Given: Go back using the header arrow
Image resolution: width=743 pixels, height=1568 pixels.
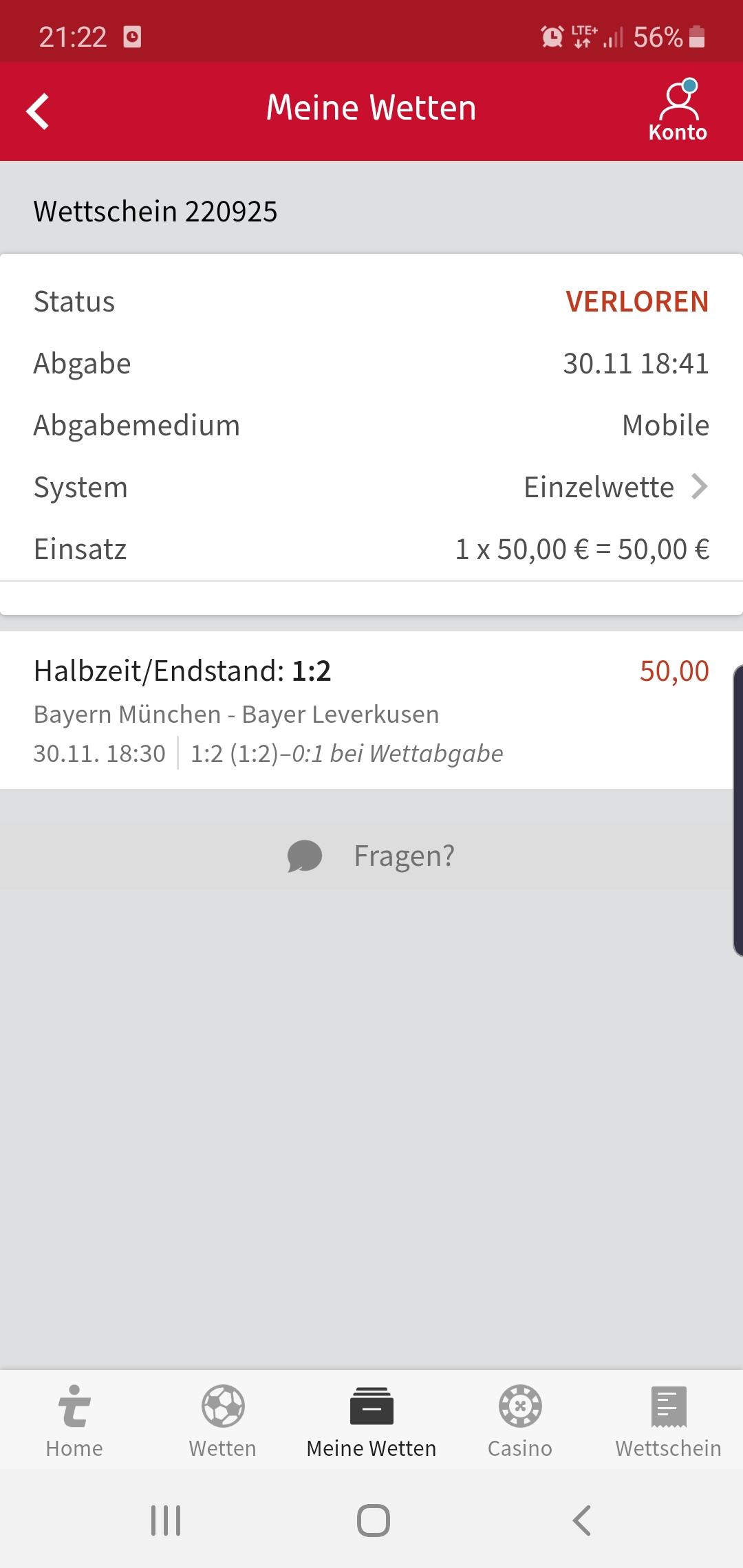Looking at the screenshot, I should coord(38,111).
